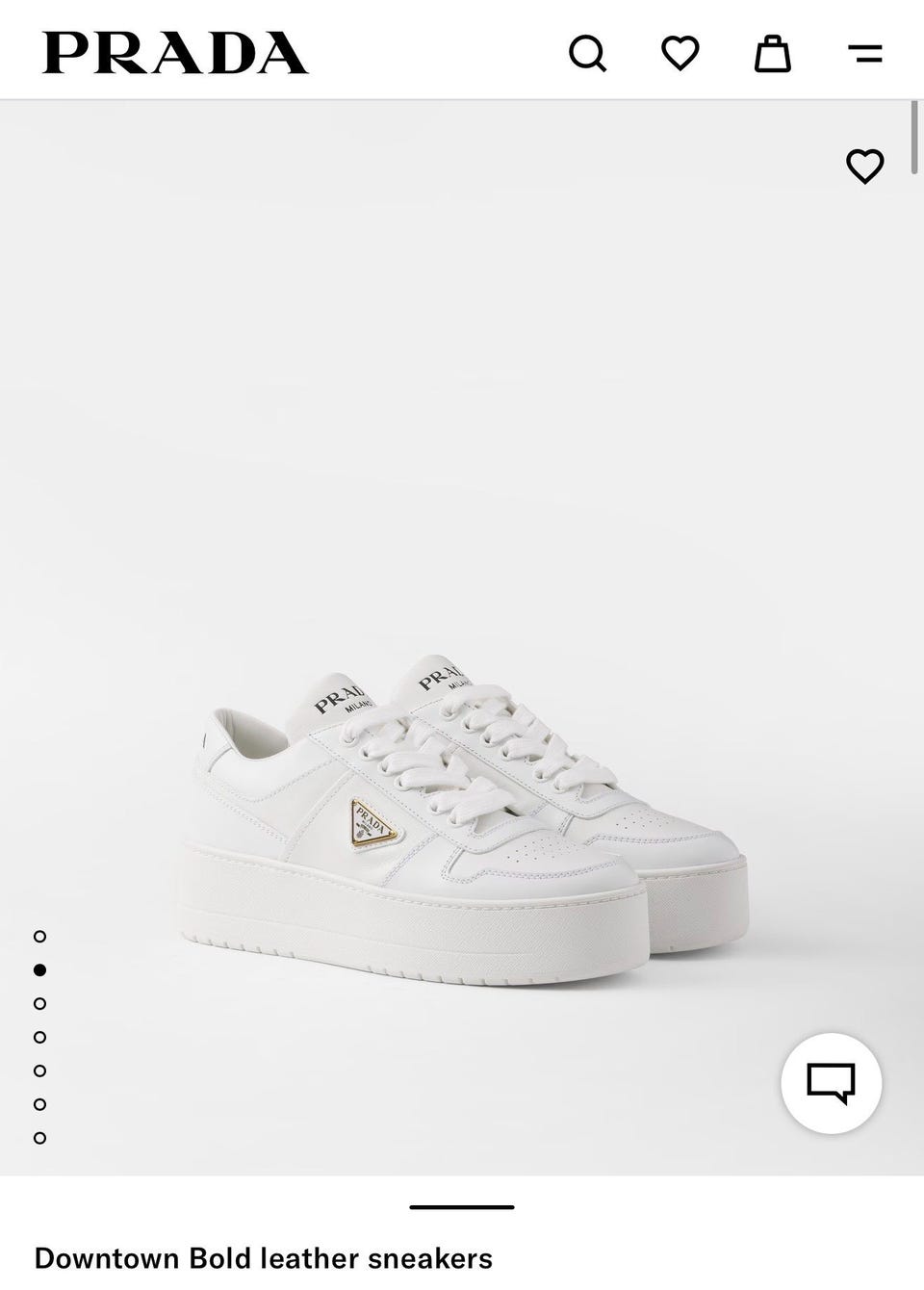Open the shopping bag
The width and height of the screenshot is (924, 1290).
(772, 54)
